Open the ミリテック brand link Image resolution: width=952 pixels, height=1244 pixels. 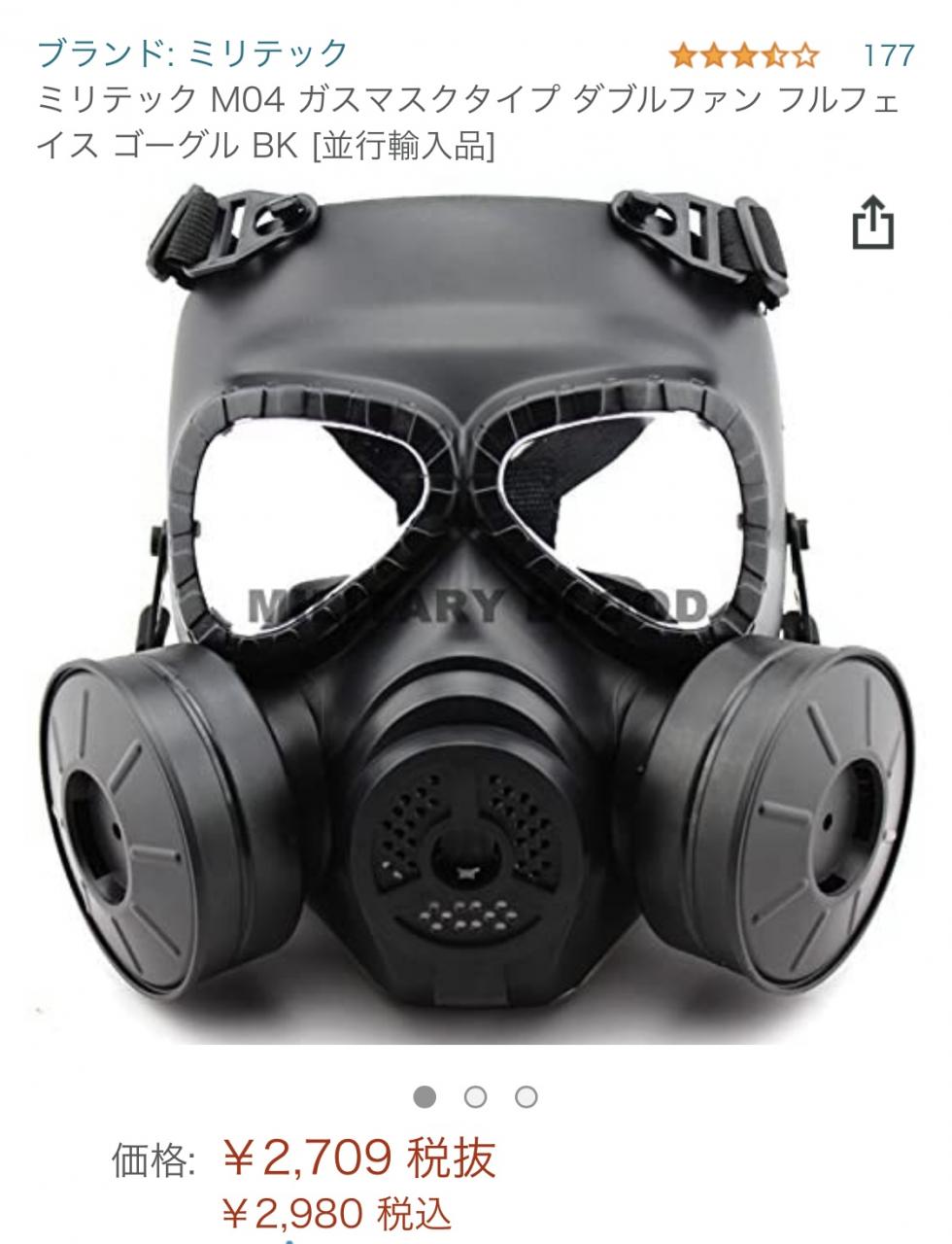192,52
